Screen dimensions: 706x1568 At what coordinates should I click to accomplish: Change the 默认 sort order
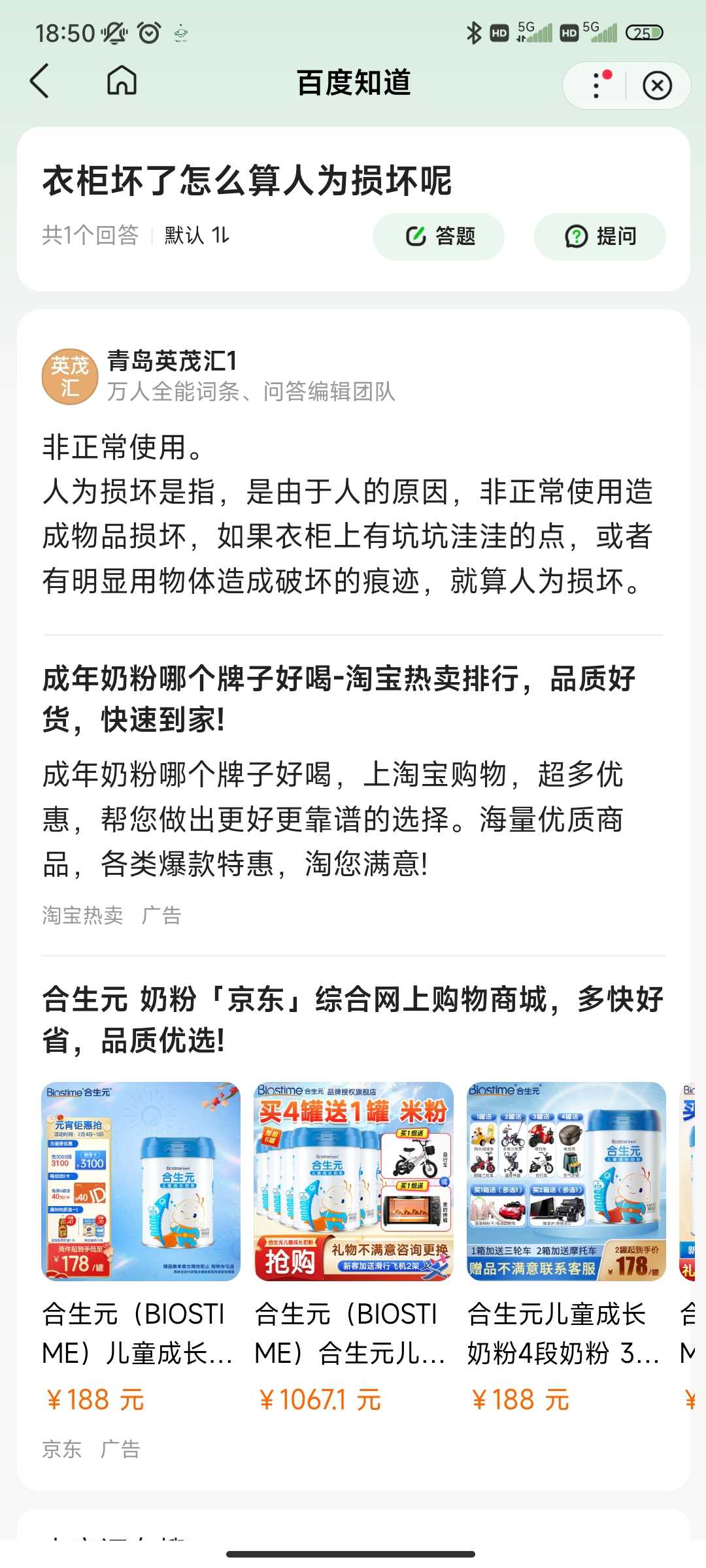pyautogui.click(x=197, y=235)
